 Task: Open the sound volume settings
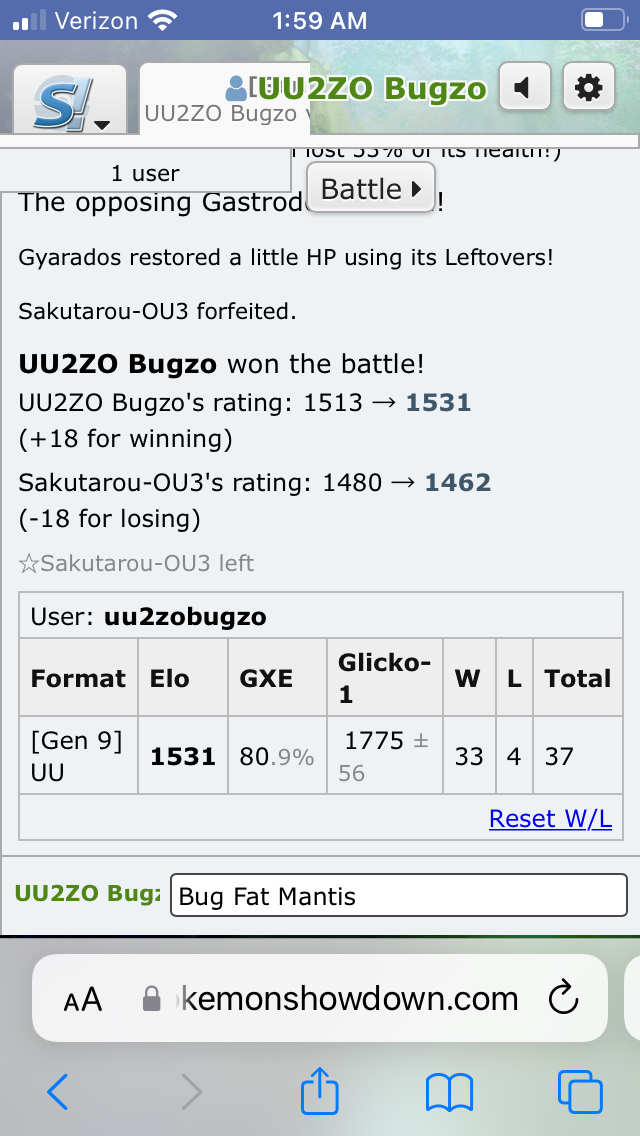(x=523, y=89)
